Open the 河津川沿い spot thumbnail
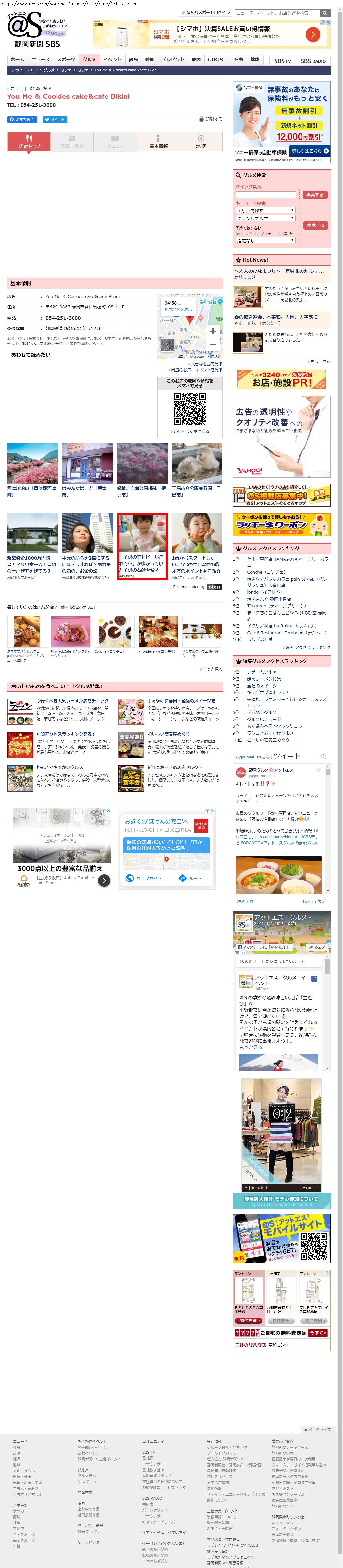Viewport: 343px width, 1568px height. 32,464
